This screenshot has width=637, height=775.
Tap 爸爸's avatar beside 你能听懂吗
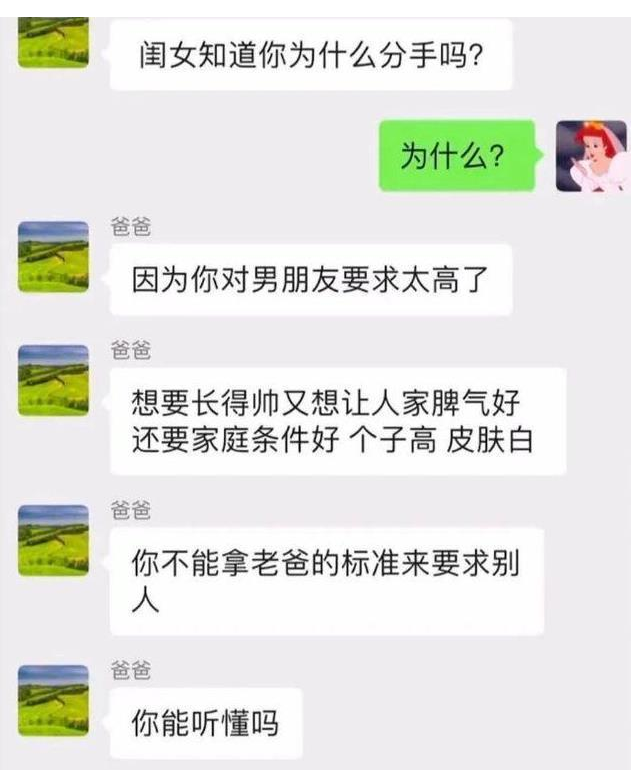pyautogui.click(x=54, y=701)
